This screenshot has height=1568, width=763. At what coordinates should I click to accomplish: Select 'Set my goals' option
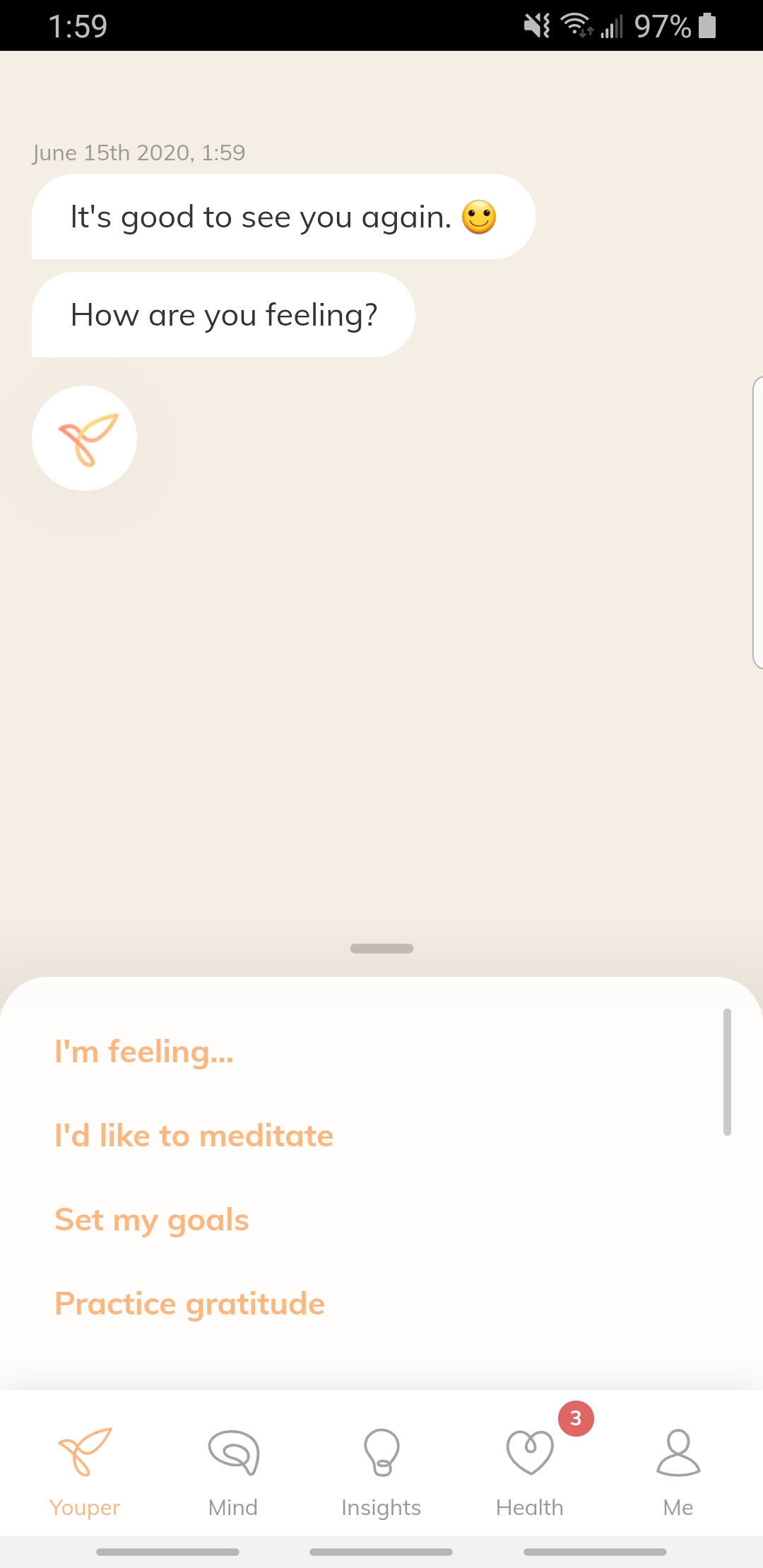[x=150, y=1219]
